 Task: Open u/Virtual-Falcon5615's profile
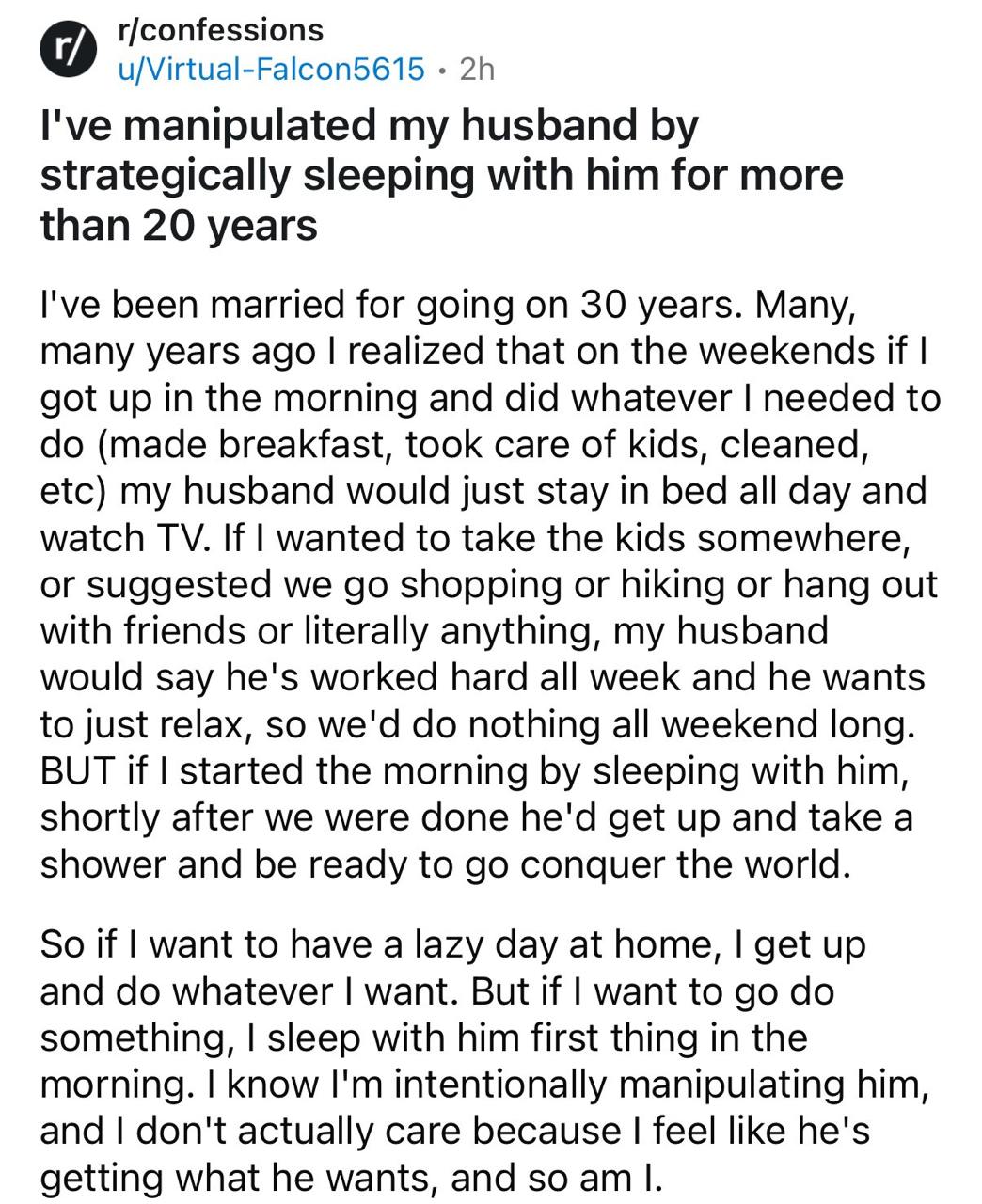[270, 69]
